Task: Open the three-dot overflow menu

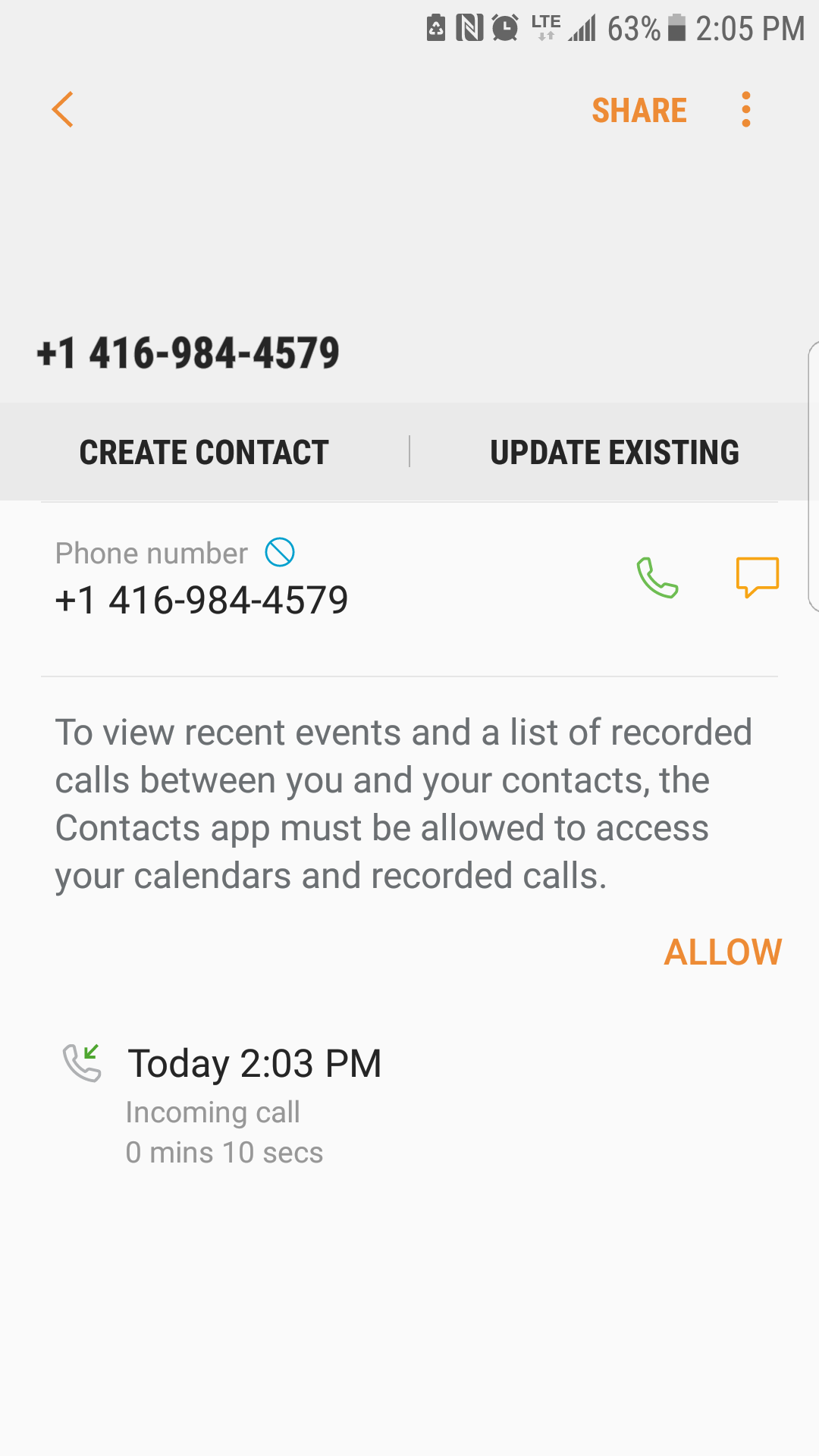Action: [746, 110]
